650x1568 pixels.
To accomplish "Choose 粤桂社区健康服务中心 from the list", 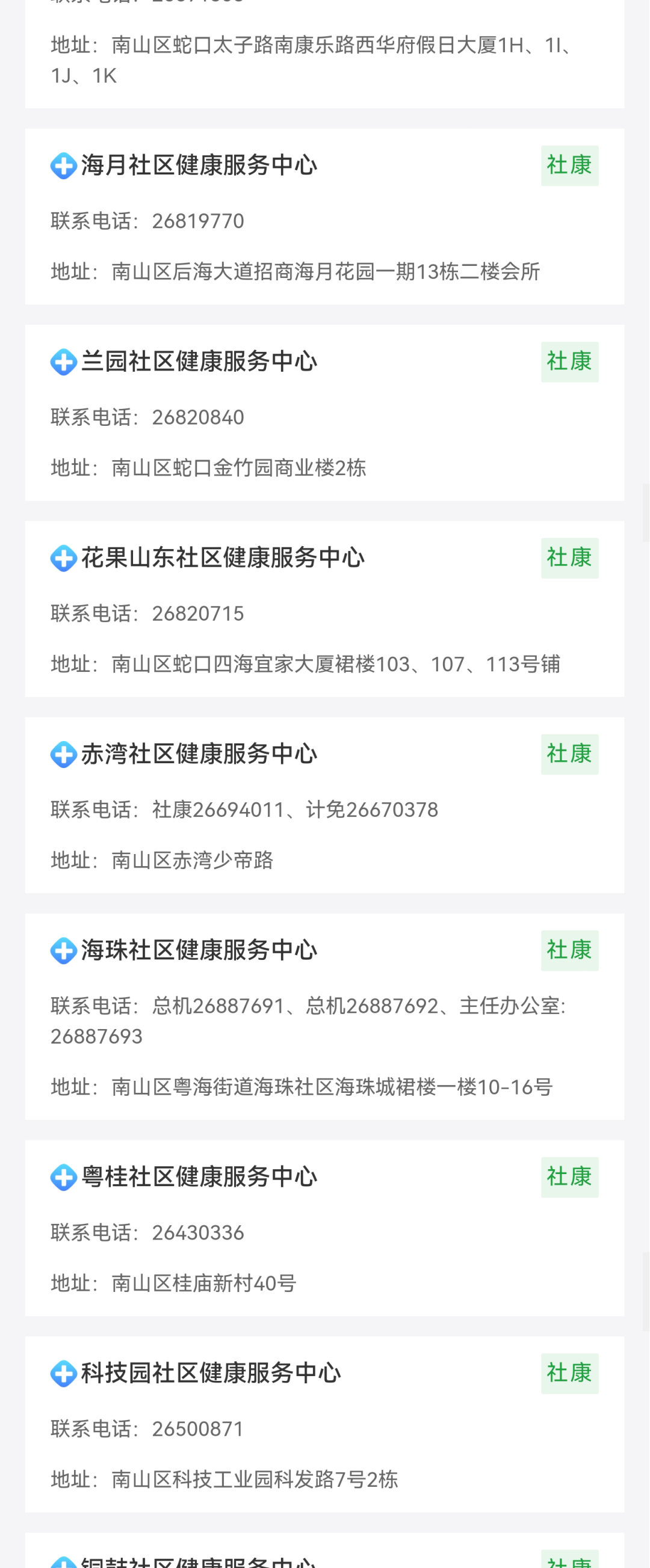I will click(199, 1176).
